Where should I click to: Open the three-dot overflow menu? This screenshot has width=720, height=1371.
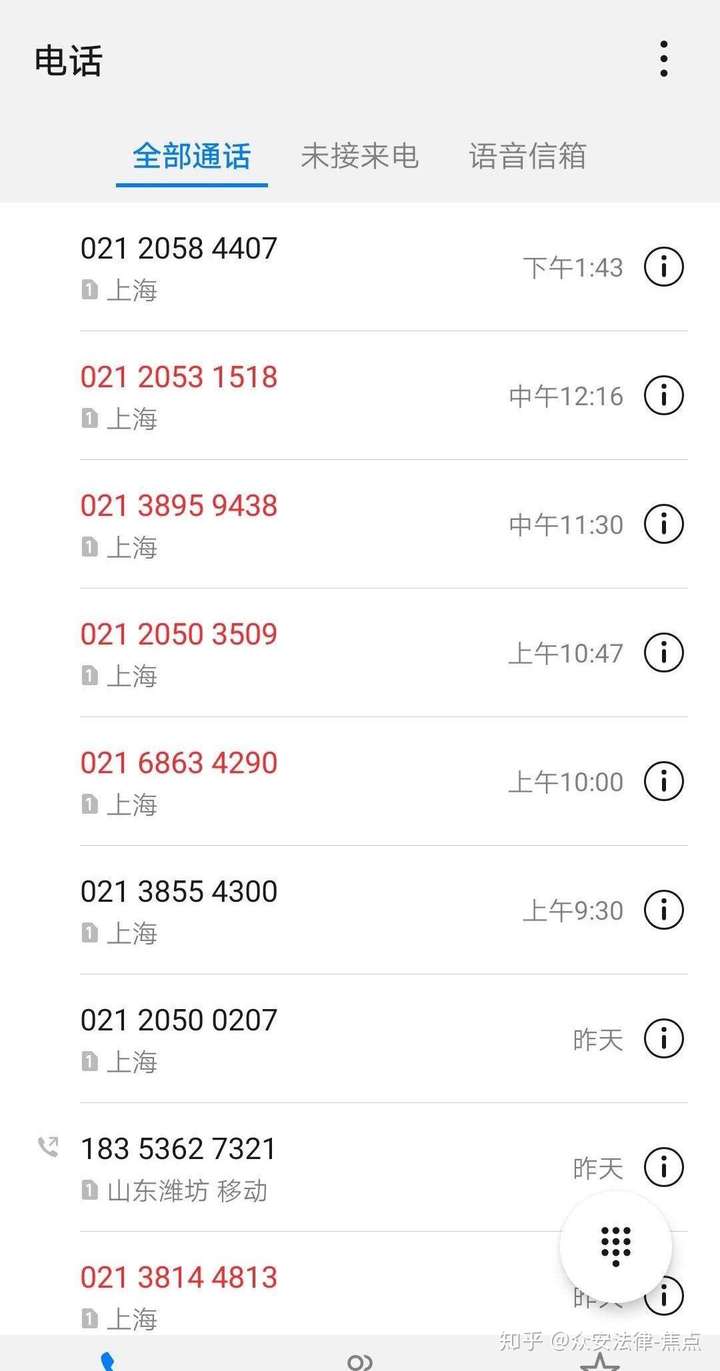(663, 60)
